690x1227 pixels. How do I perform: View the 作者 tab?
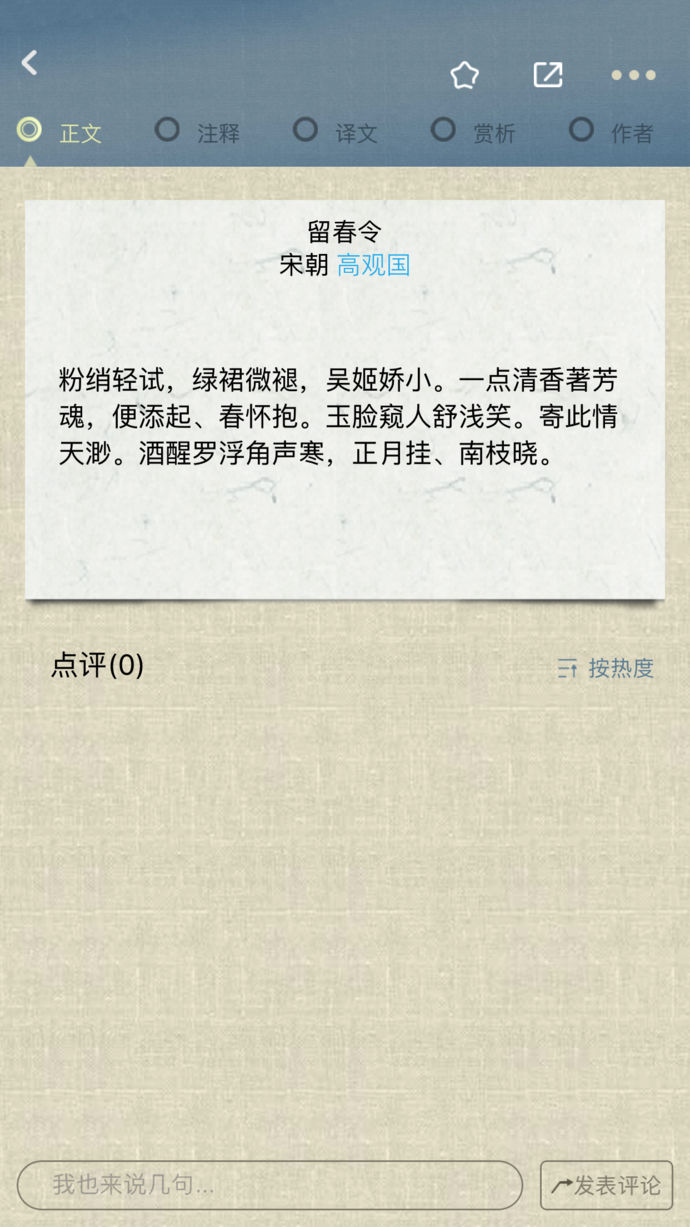click(x=612, y=132)
